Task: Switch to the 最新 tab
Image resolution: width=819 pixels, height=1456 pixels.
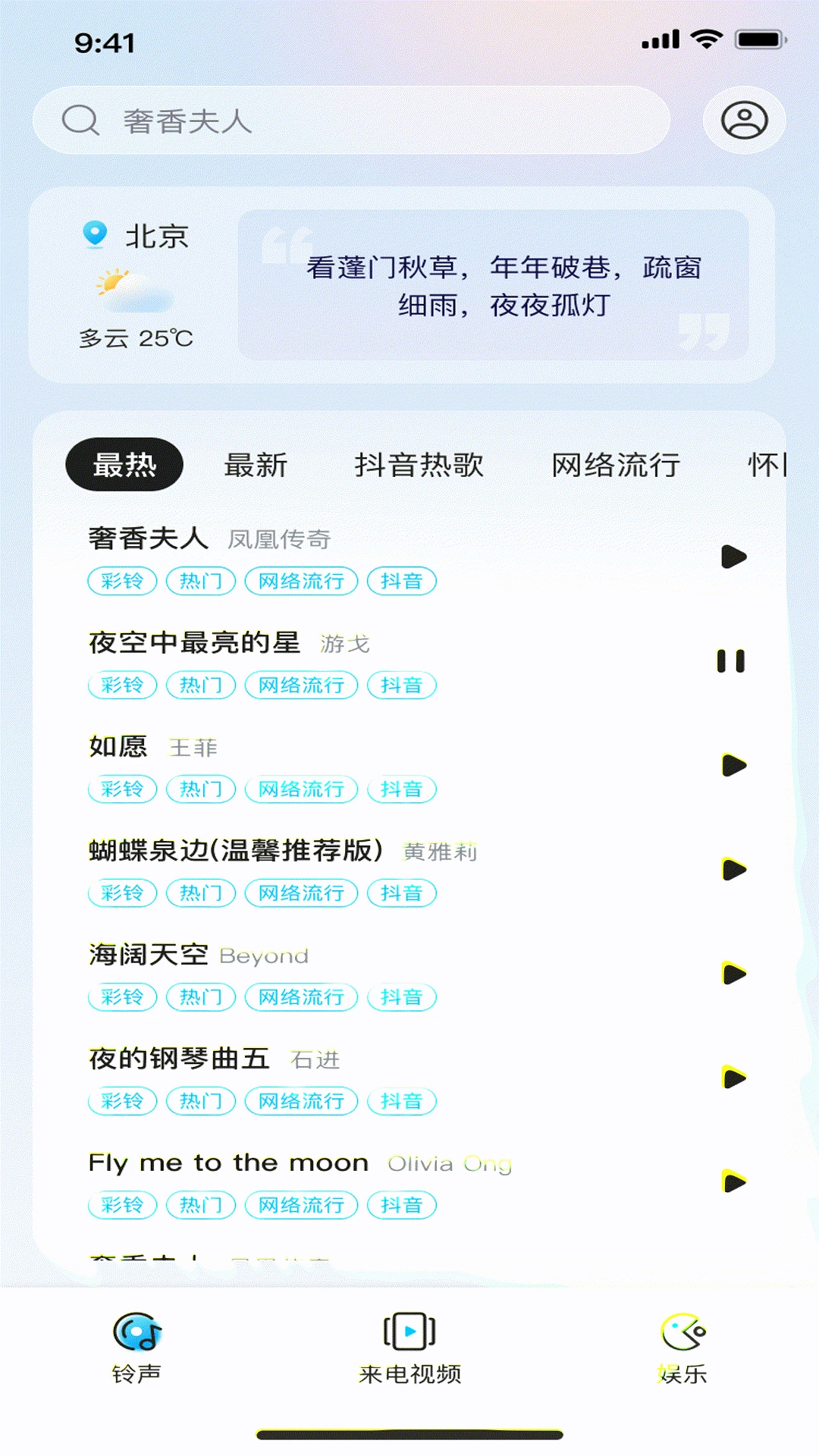Action: (x=256, y=465)
